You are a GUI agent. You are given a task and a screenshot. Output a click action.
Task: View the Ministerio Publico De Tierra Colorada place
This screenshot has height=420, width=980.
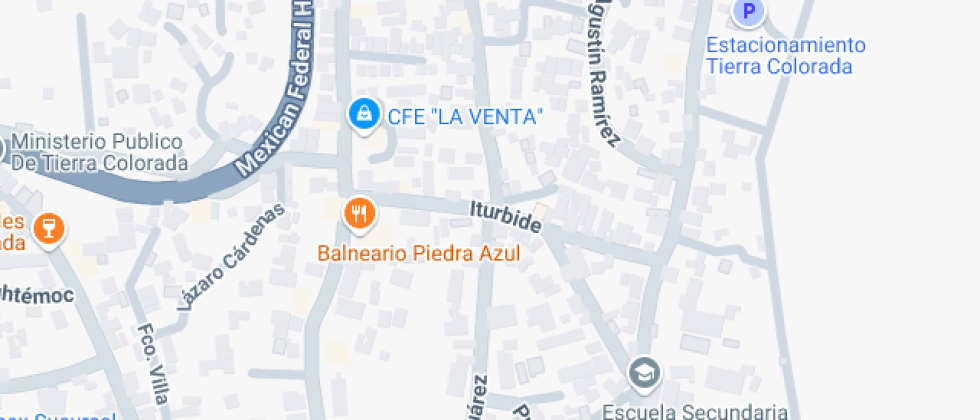[x=98, y=152]
